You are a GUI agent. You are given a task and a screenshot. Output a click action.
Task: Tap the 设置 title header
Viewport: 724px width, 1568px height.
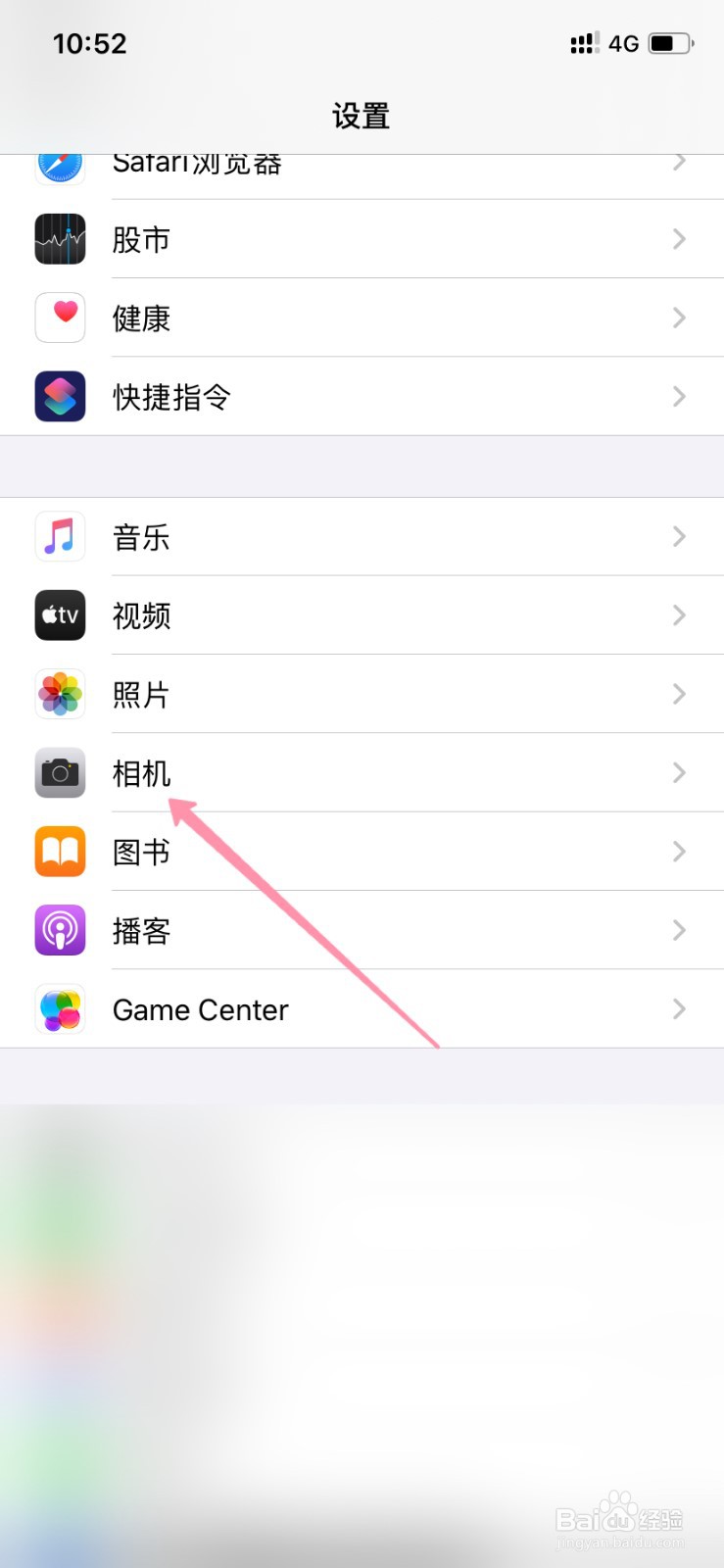(x=362, y=116)
